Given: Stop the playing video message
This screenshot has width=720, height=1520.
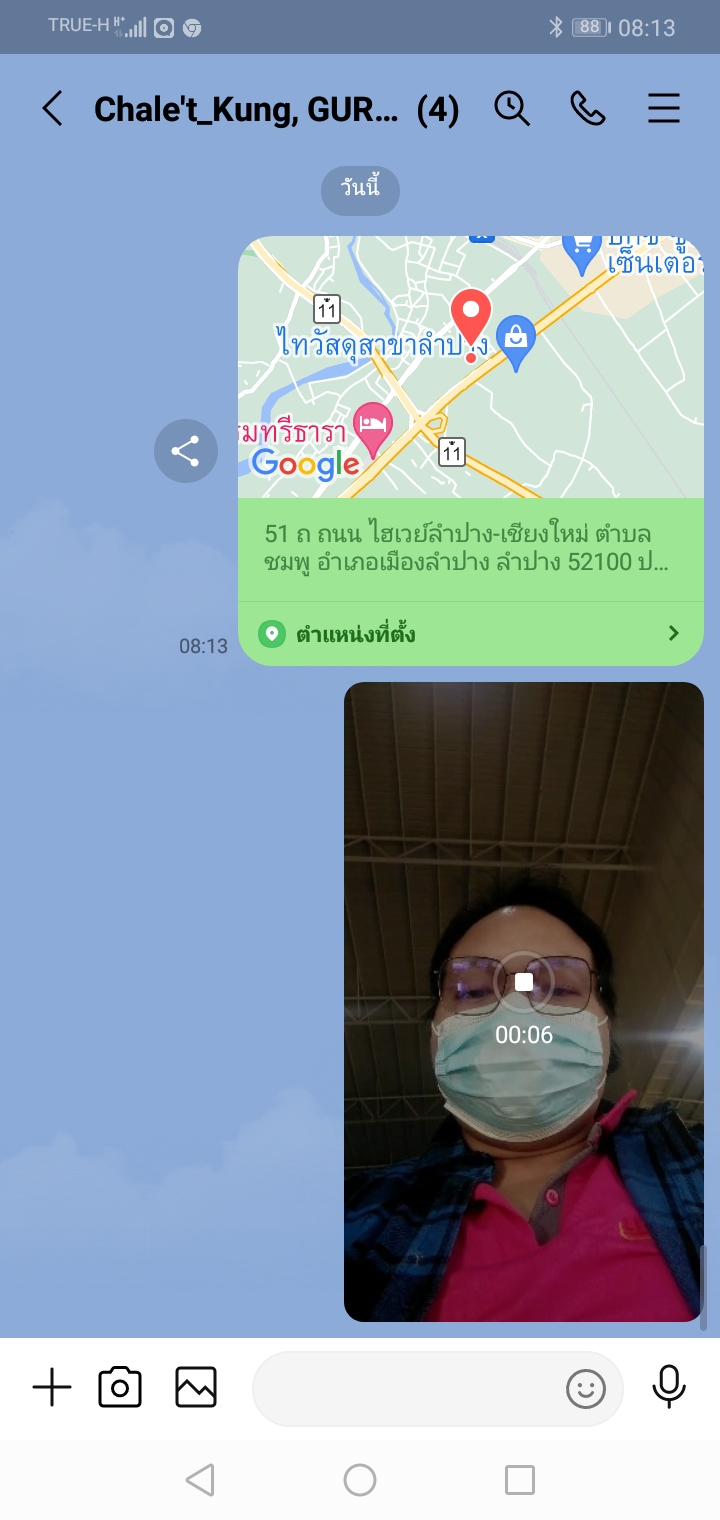Looking at the screenshot, I should pyautogui.click(x=524, y=982).
